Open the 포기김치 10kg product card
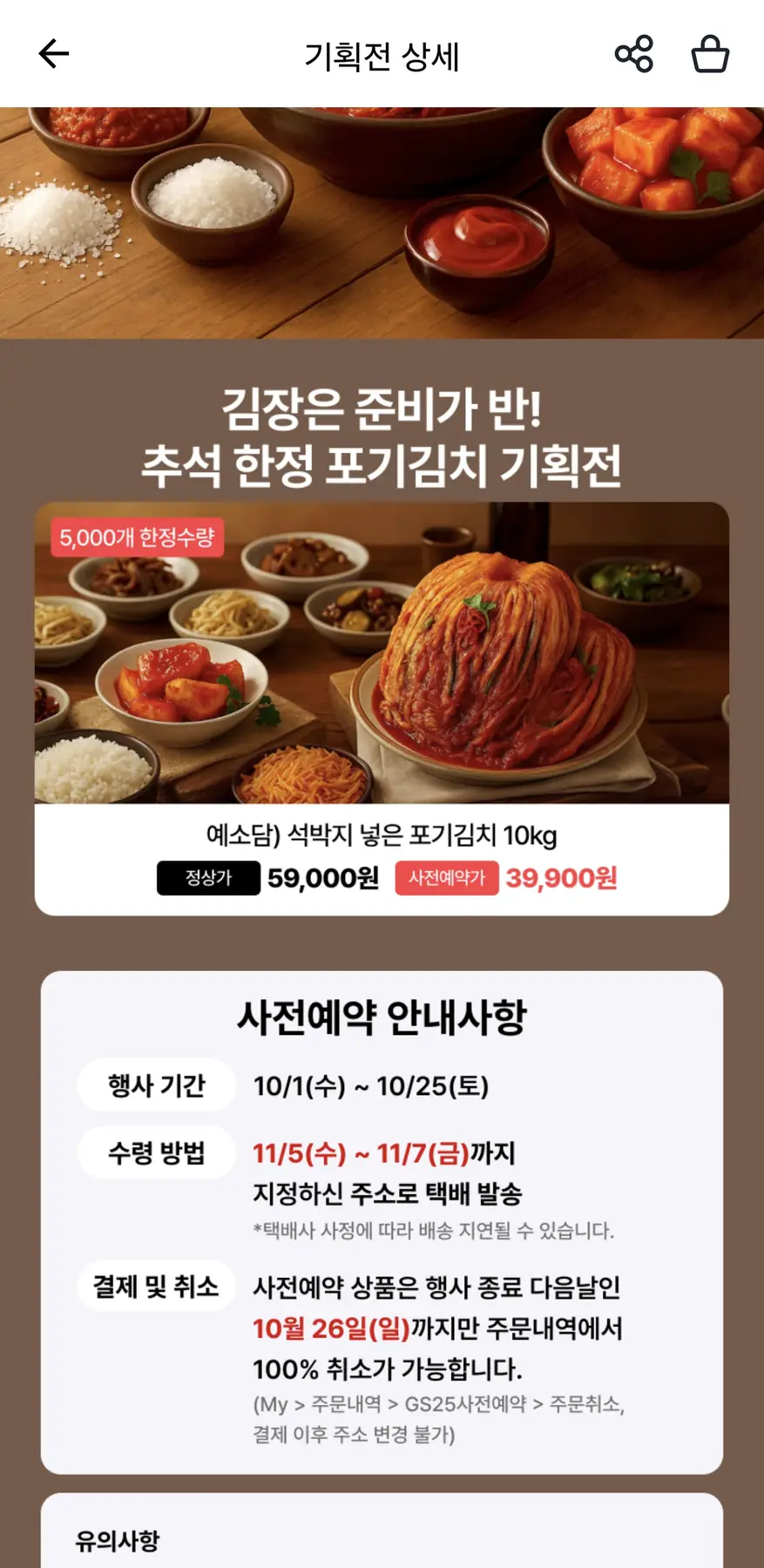This screenshot has width=764, height=1568. pos(382,707)
